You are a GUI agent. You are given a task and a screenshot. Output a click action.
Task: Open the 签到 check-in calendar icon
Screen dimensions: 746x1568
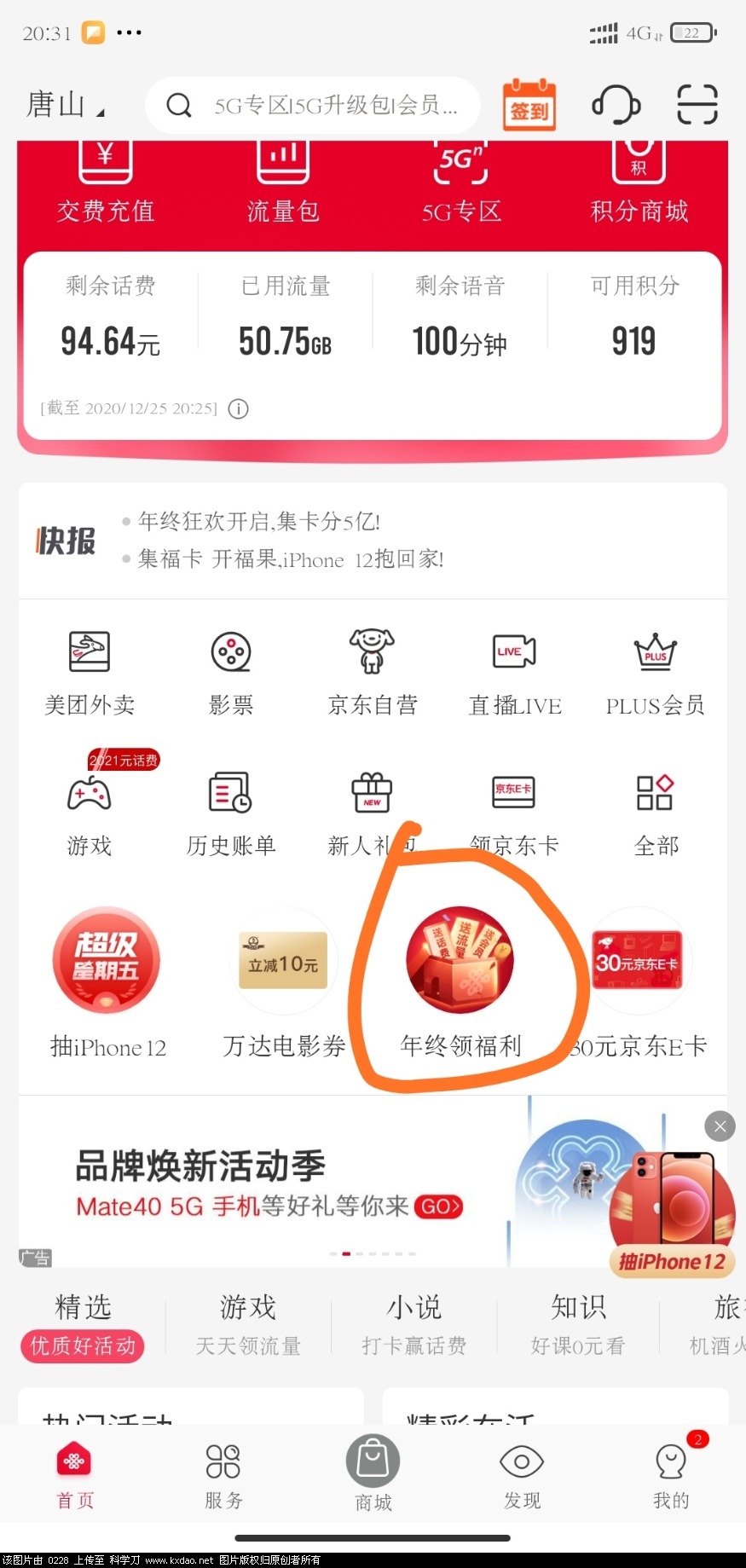(x=529, y=105)
